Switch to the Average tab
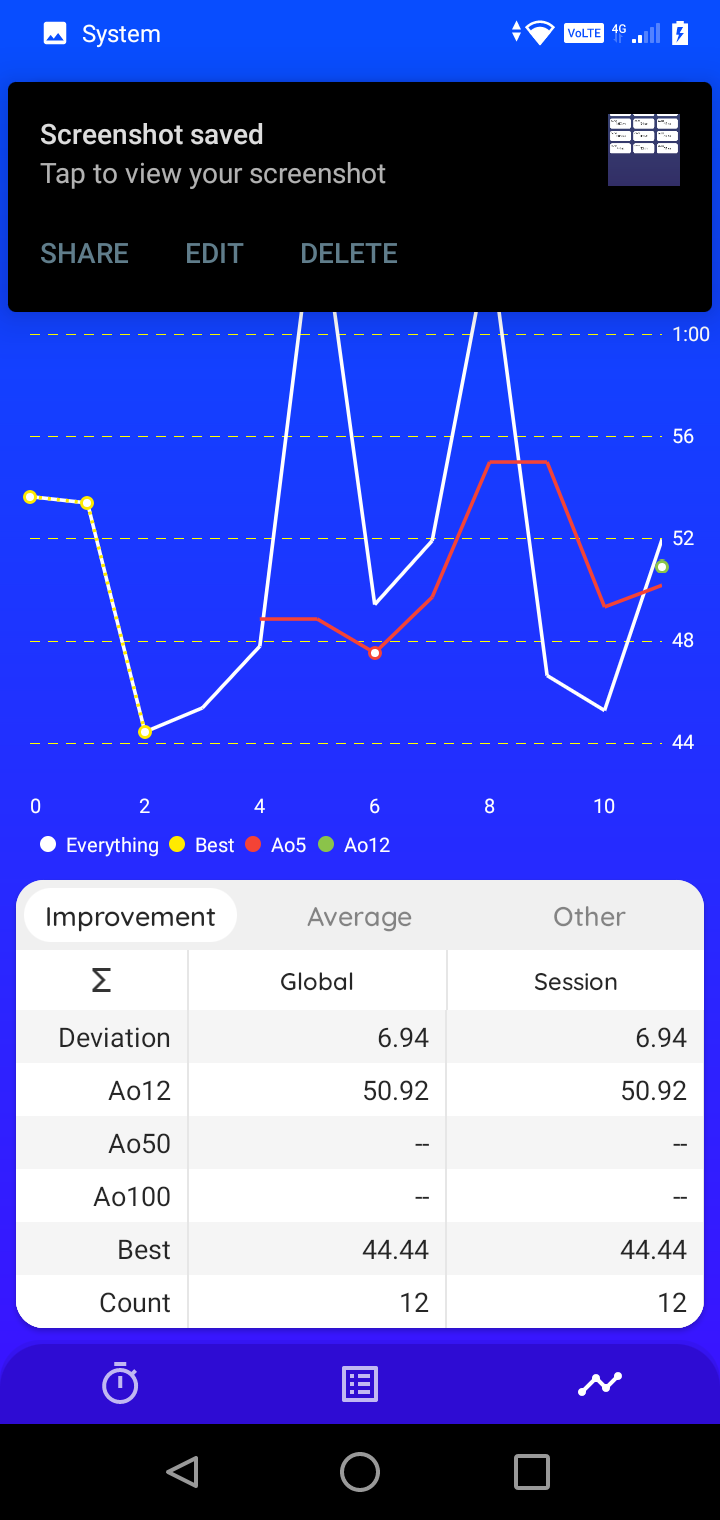 pyautogui.click(x=359, y=916)
